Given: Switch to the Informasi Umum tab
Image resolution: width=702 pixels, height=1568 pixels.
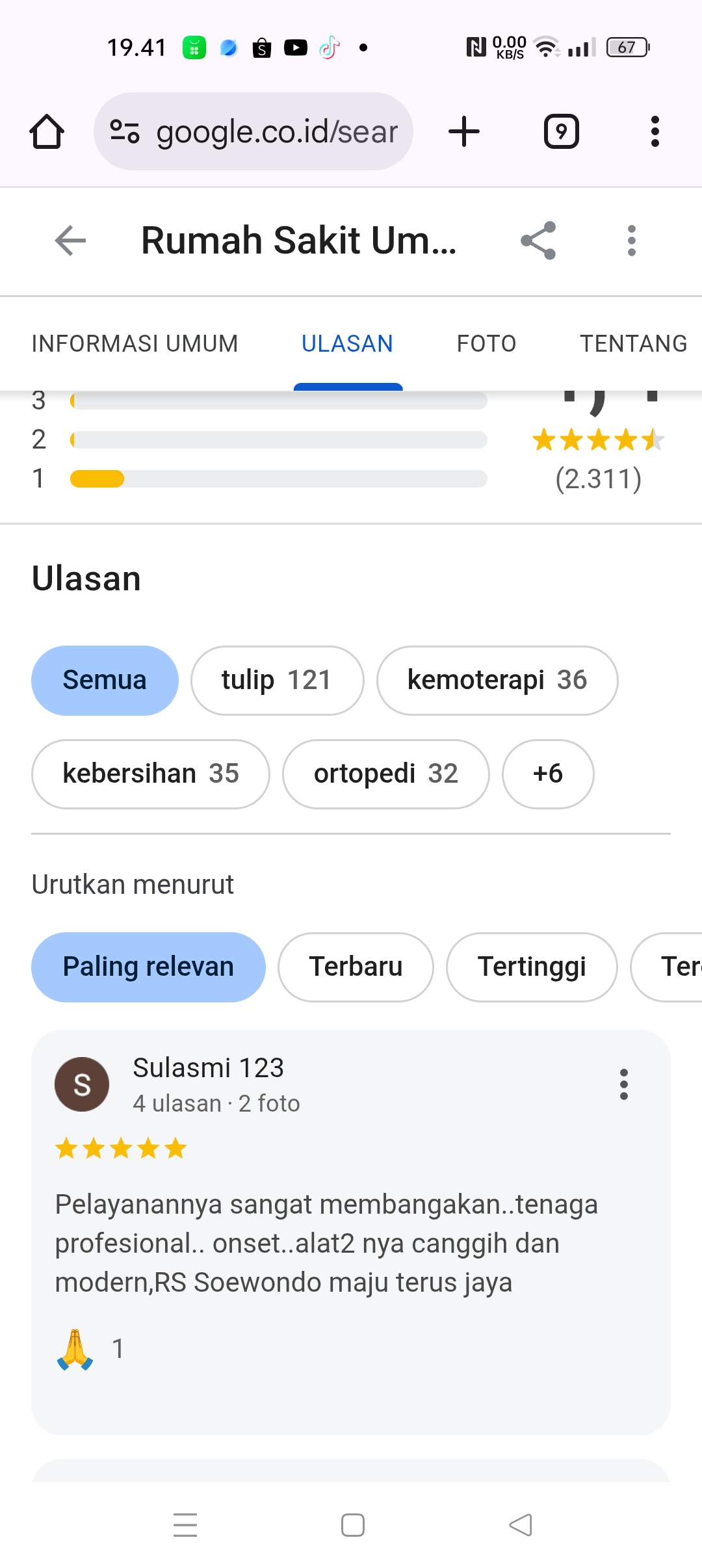Looking at the screenshot, I should tap(135, 344).
